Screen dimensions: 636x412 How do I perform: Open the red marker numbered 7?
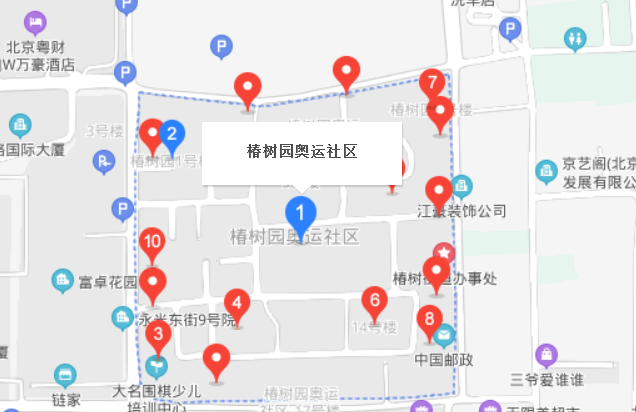coord(431,84)
